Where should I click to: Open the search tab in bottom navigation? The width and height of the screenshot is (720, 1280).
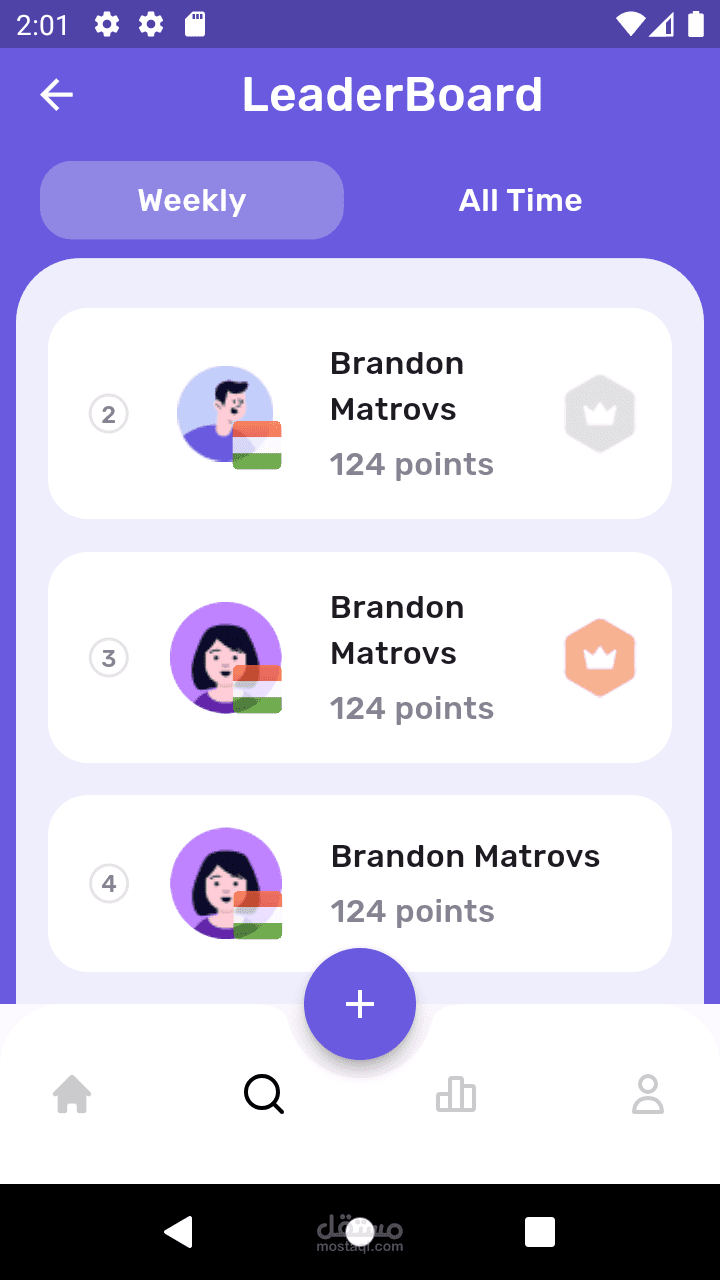click(x=264, y=1094)
